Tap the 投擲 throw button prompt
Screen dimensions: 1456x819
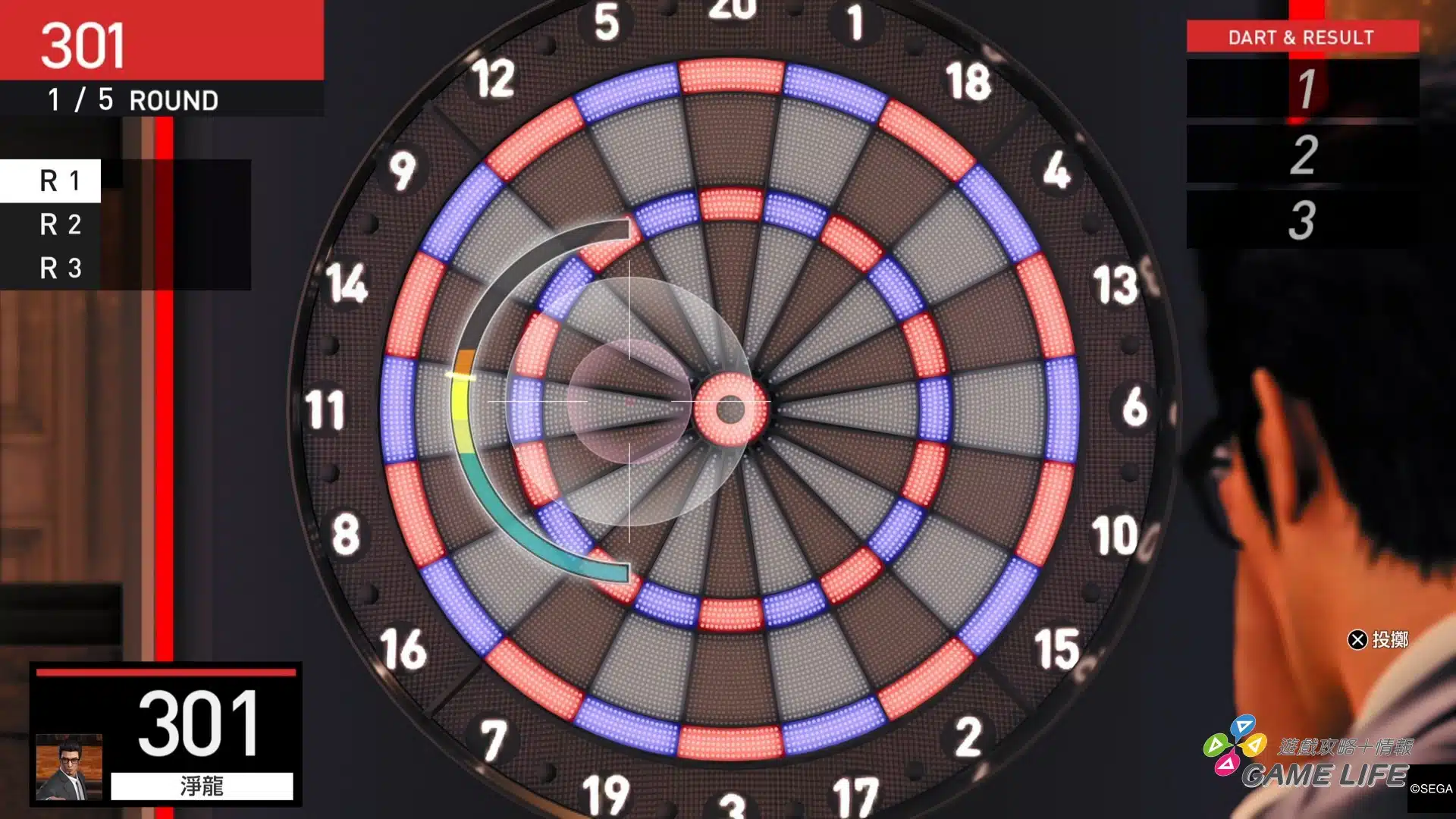coord(1378,639)
